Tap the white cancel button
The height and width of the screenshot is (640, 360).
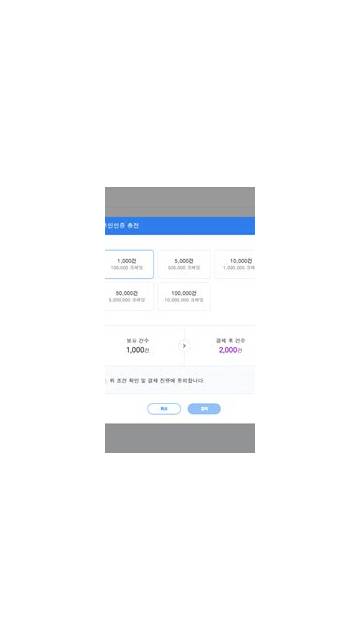(164, 409)
